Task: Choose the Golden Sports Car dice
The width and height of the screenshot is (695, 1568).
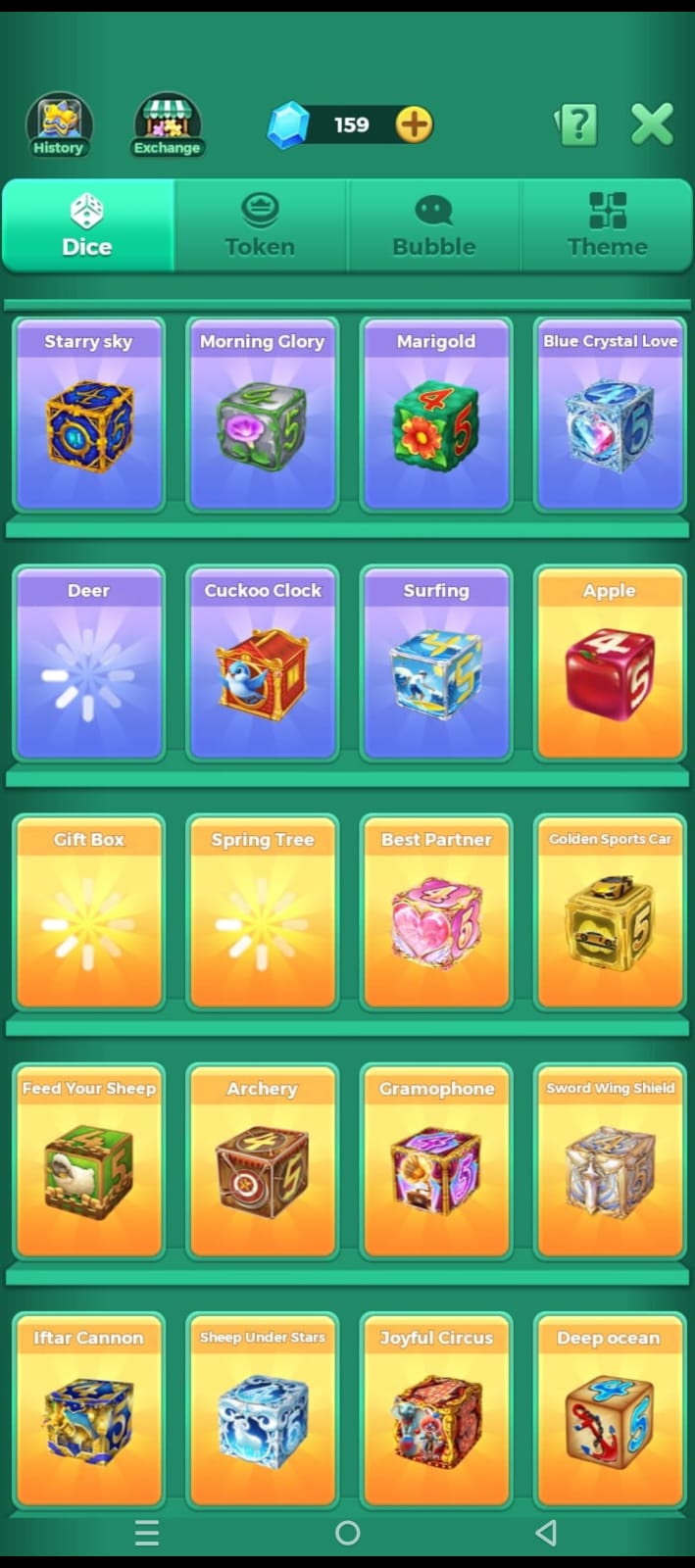Action: pyautogui.click(x=610, y=913)
